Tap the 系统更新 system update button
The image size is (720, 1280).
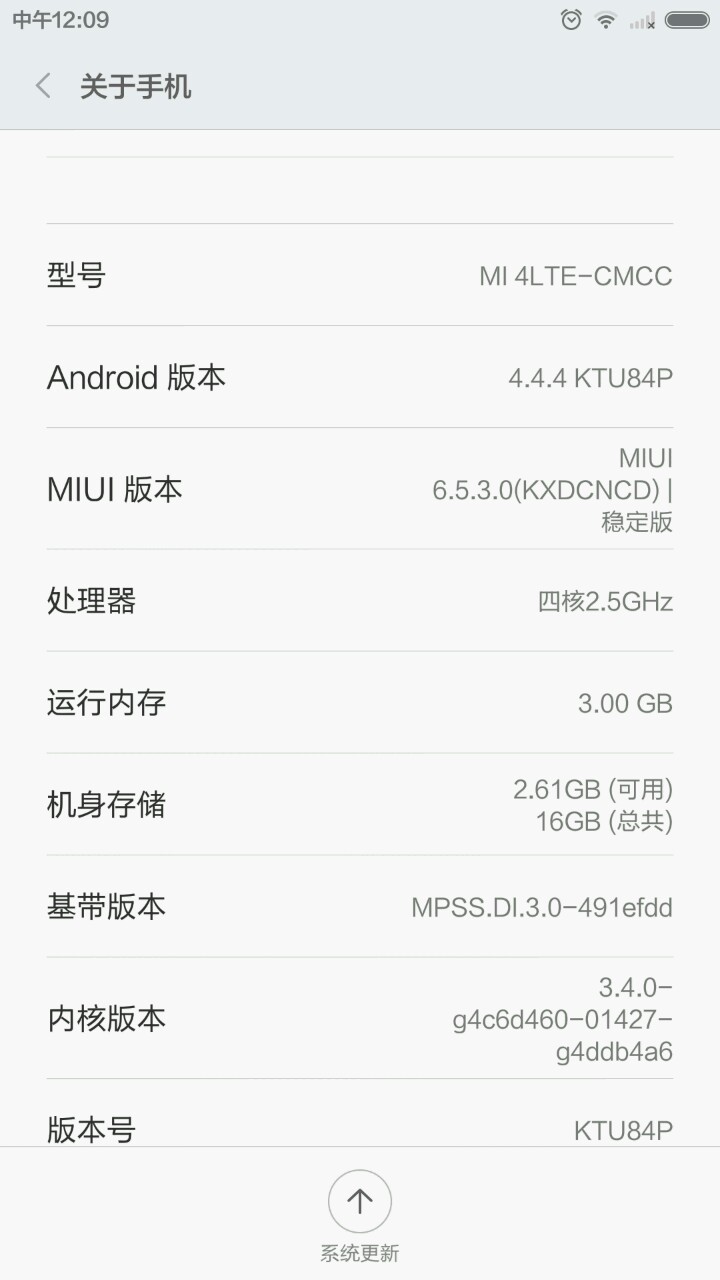point(360,1202)
